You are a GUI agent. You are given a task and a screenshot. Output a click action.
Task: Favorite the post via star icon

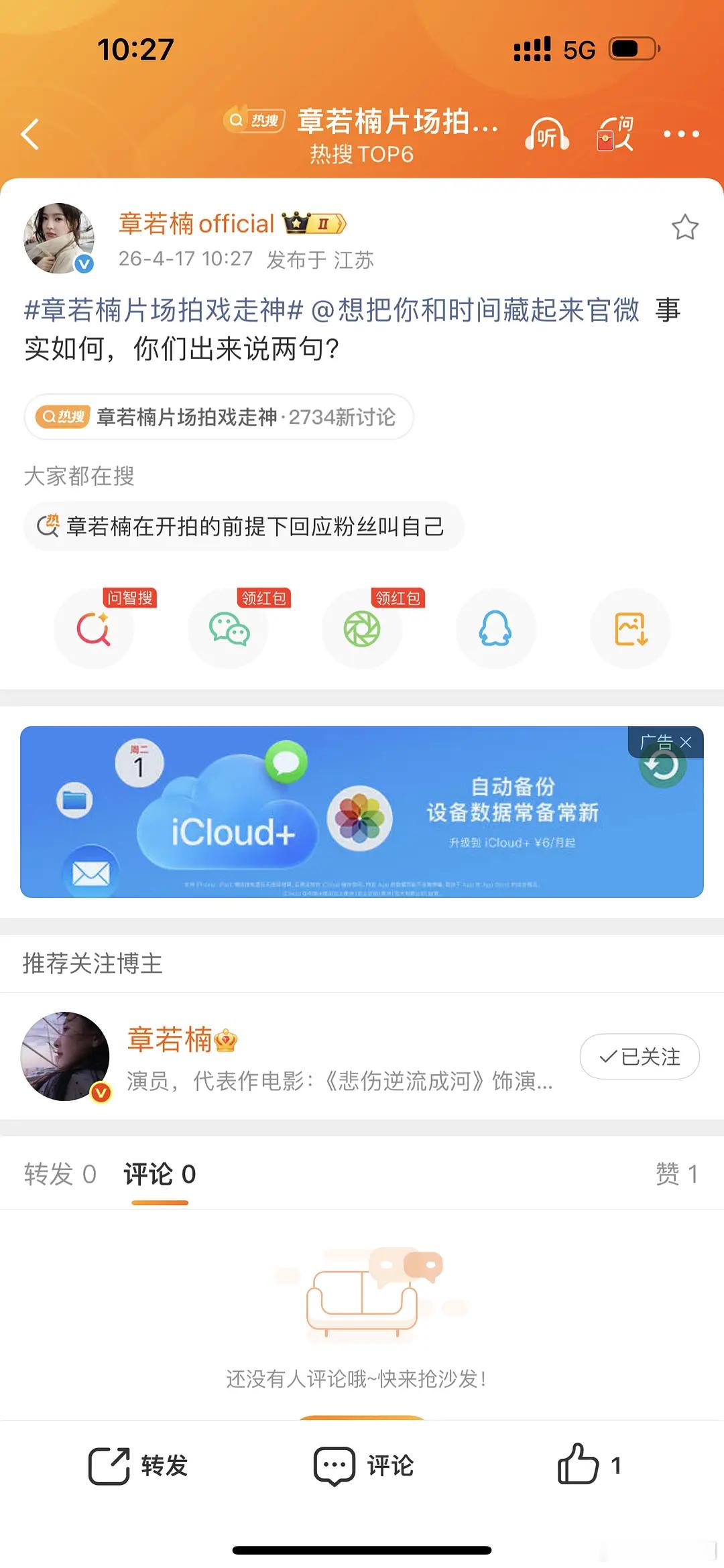(684, 227)
